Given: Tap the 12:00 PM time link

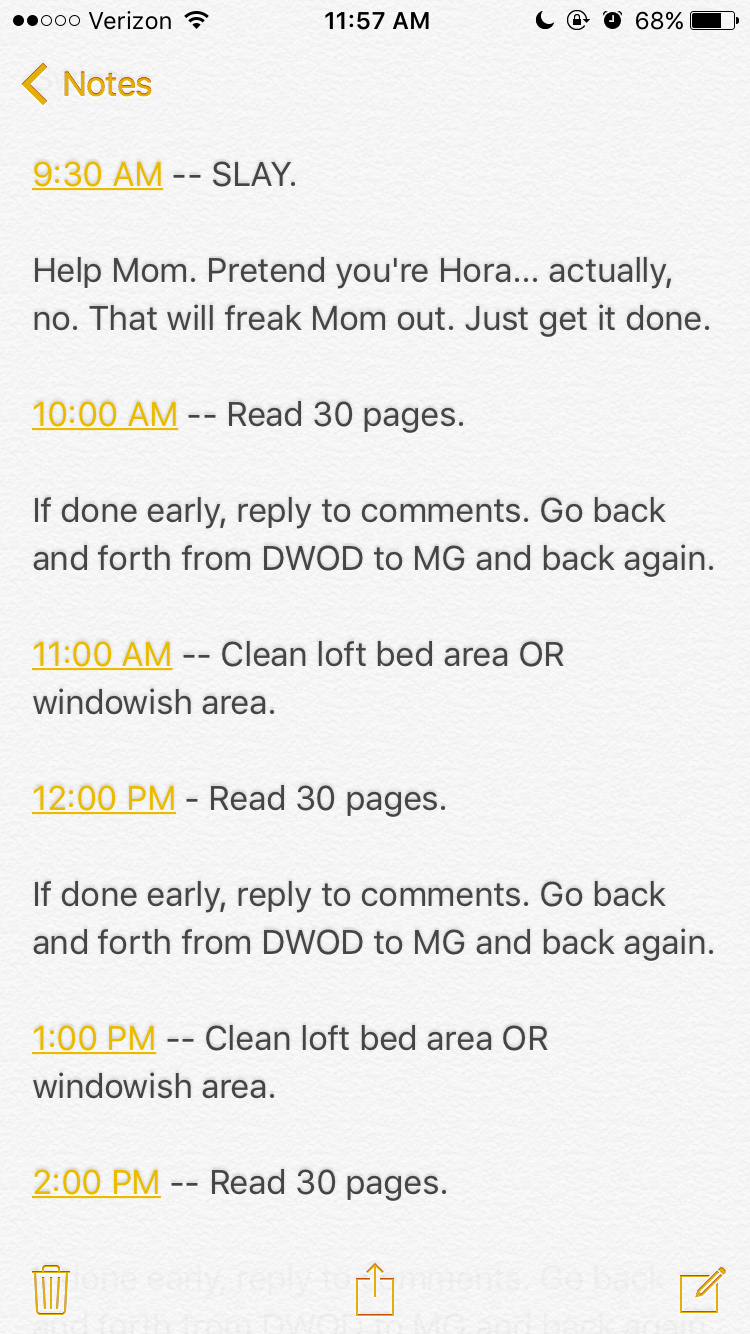Looking at the screenshot, I should click(104, 799).
